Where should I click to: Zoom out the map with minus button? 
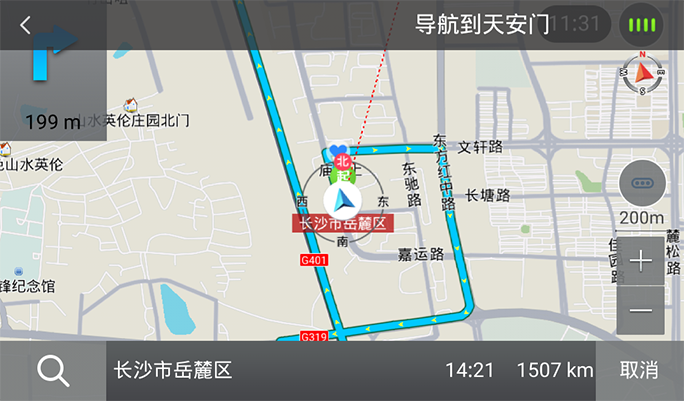[640, 310]
